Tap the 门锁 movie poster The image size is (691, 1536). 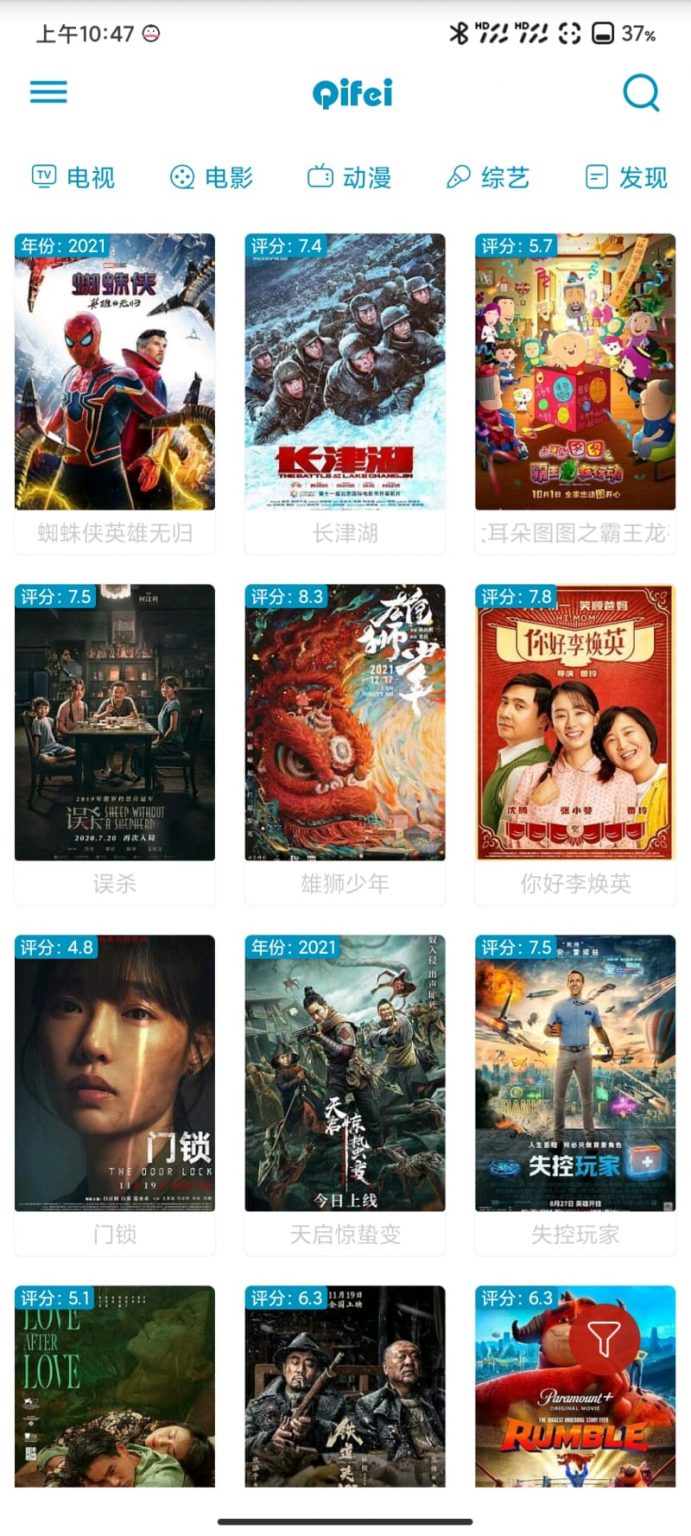pyautogui.click(x=115, y=1073)
